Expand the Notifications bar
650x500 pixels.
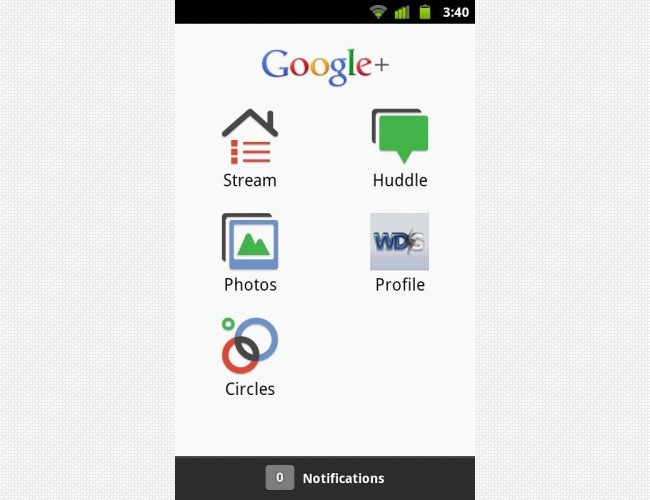click(x=325, y=478)
